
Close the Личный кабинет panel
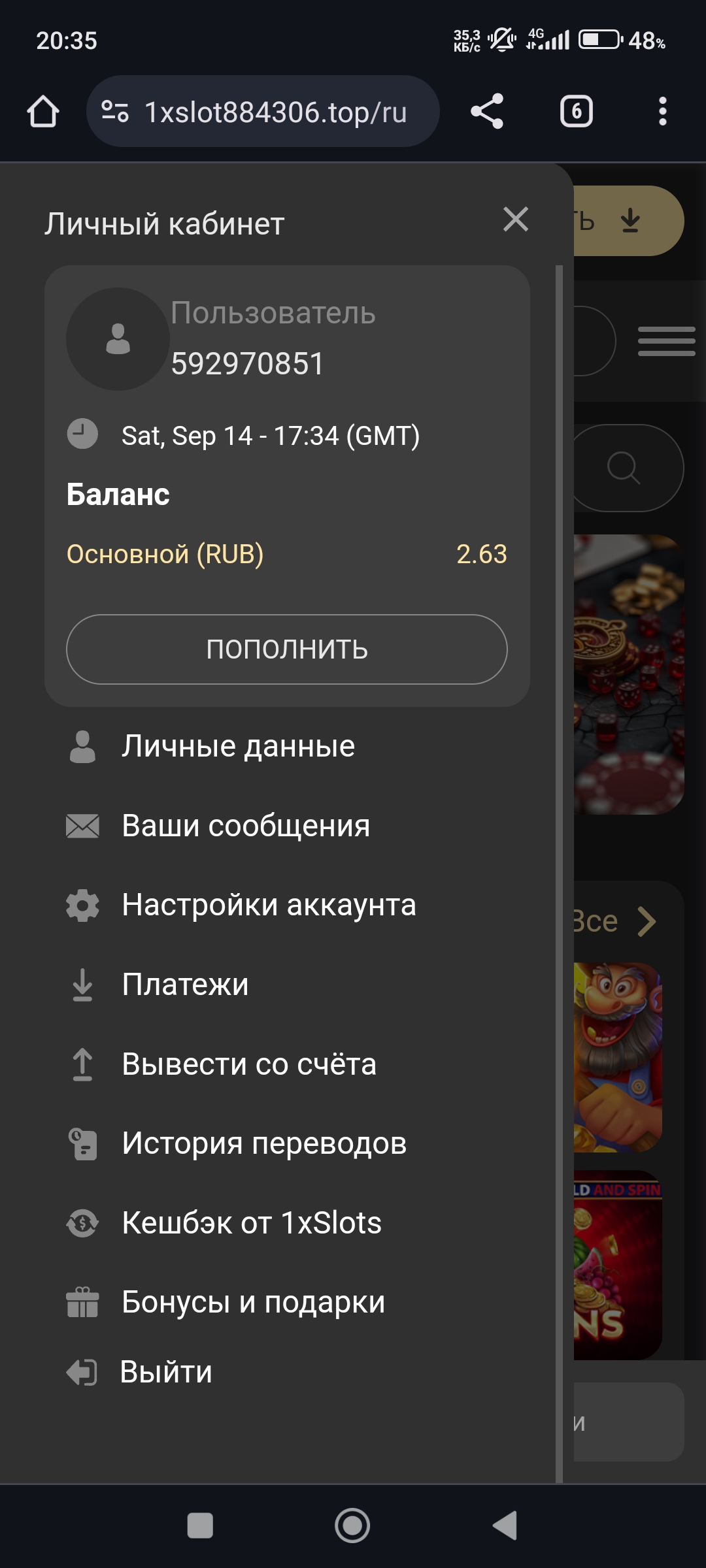coord(516,220)
